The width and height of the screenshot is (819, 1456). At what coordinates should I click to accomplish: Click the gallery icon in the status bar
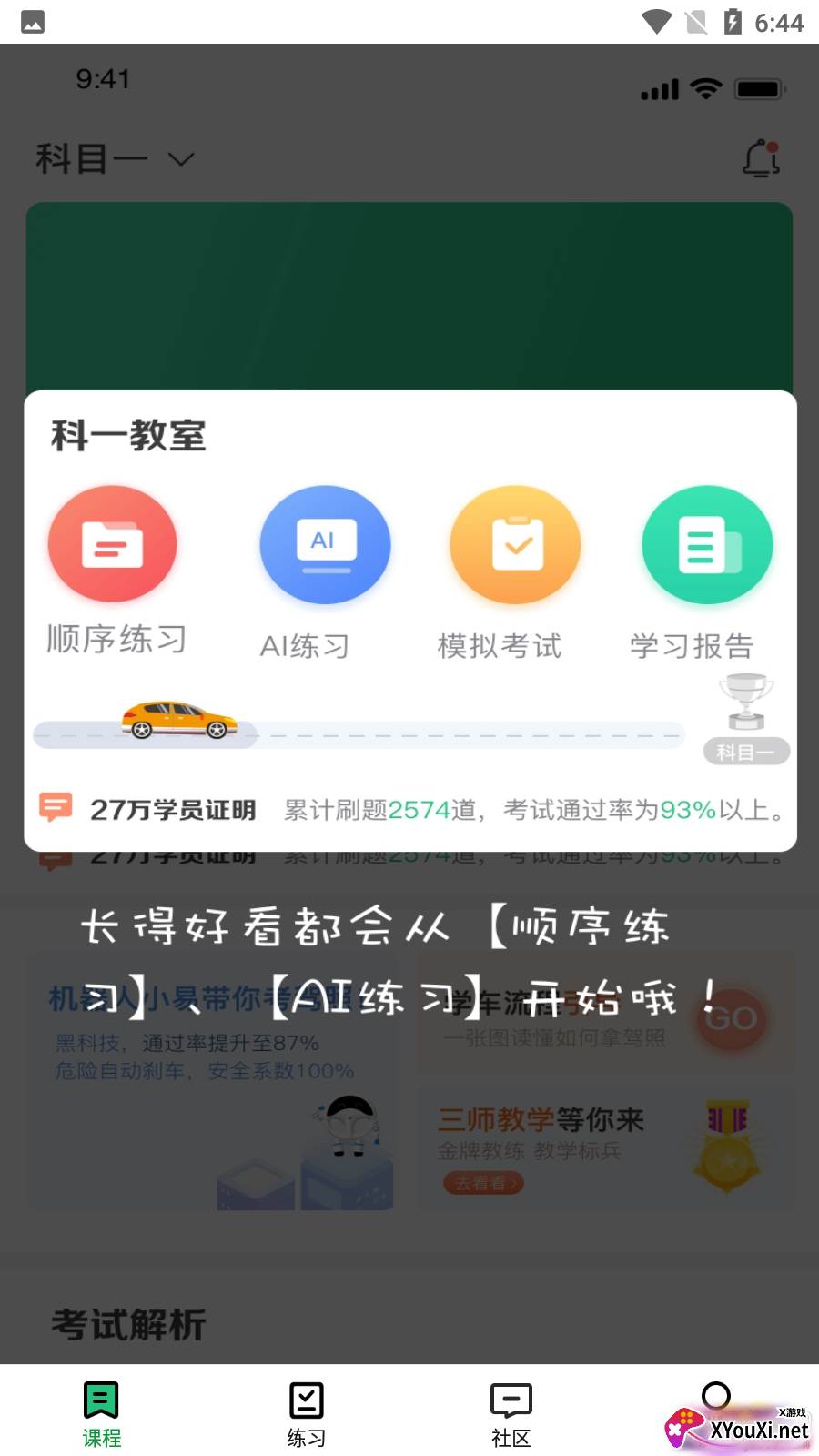point(32,22)
